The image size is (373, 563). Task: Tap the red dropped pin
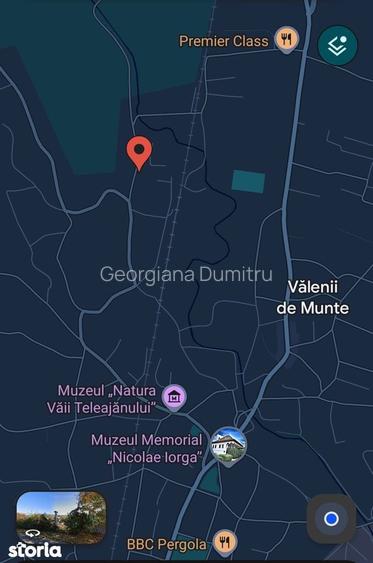[139, 153]
